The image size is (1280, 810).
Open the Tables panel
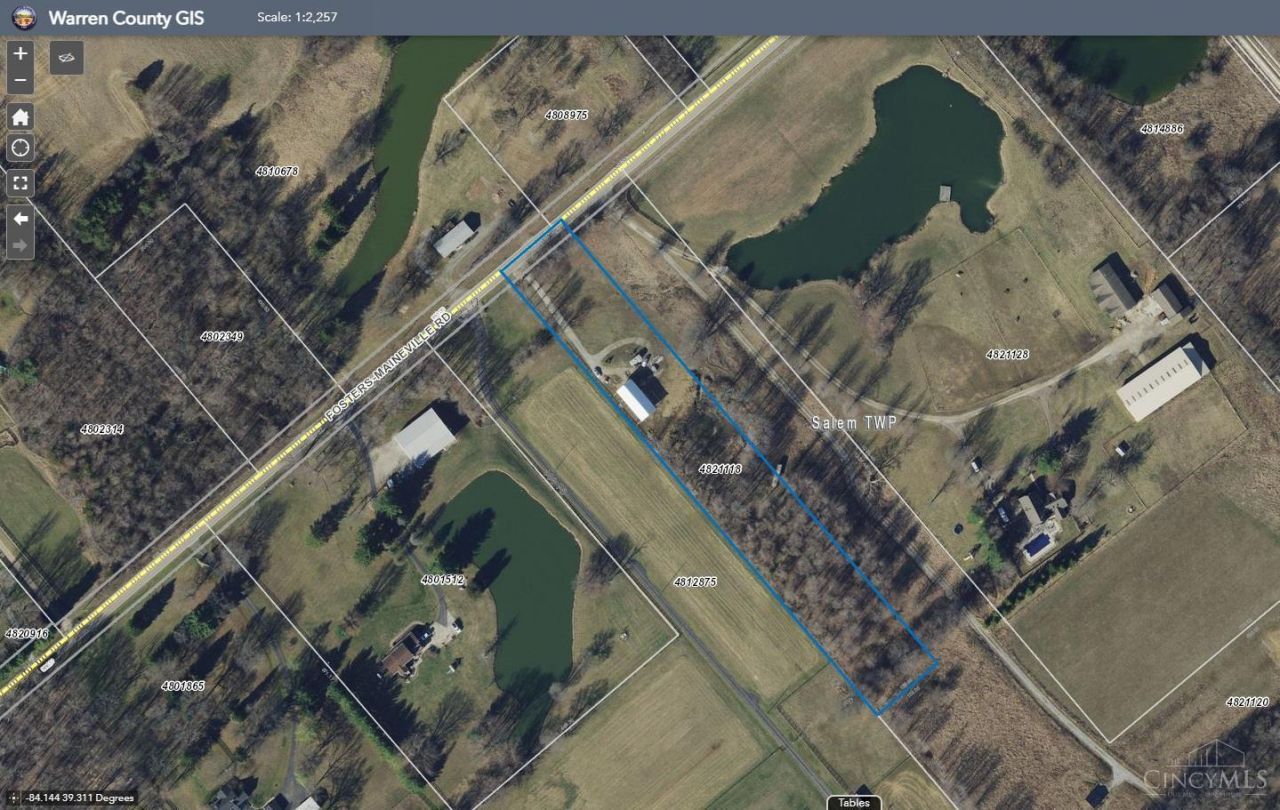pos(854,802)
